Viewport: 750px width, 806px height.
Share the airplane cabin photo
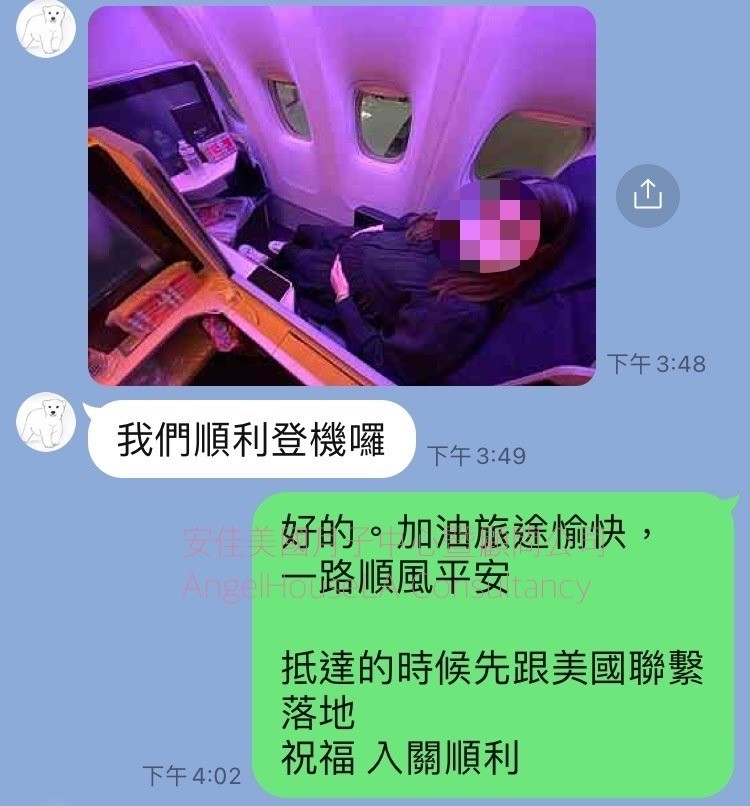(647, 194)
